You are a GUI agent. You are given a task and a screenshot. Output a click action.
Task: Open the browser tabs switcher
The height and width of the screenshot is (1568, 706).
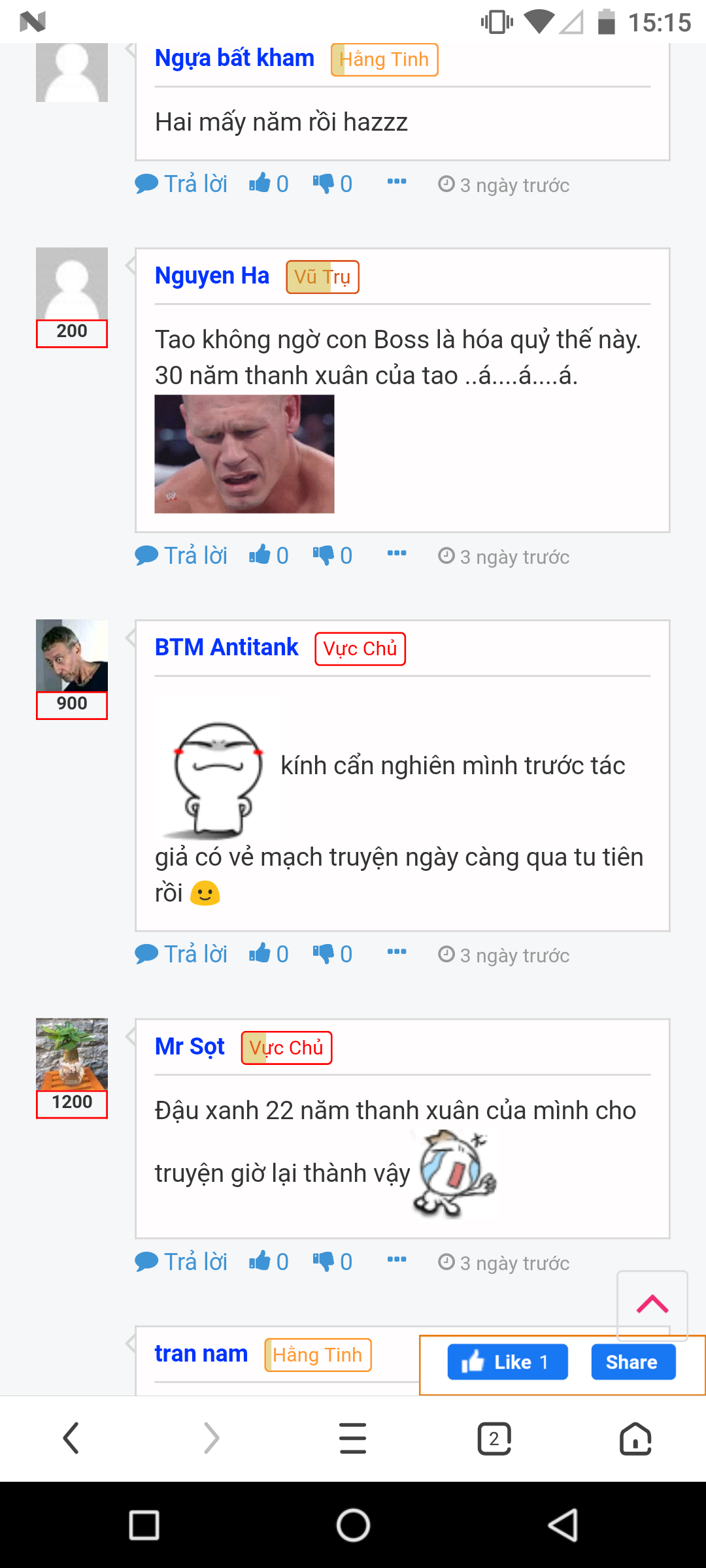[x=494, y=1439]
